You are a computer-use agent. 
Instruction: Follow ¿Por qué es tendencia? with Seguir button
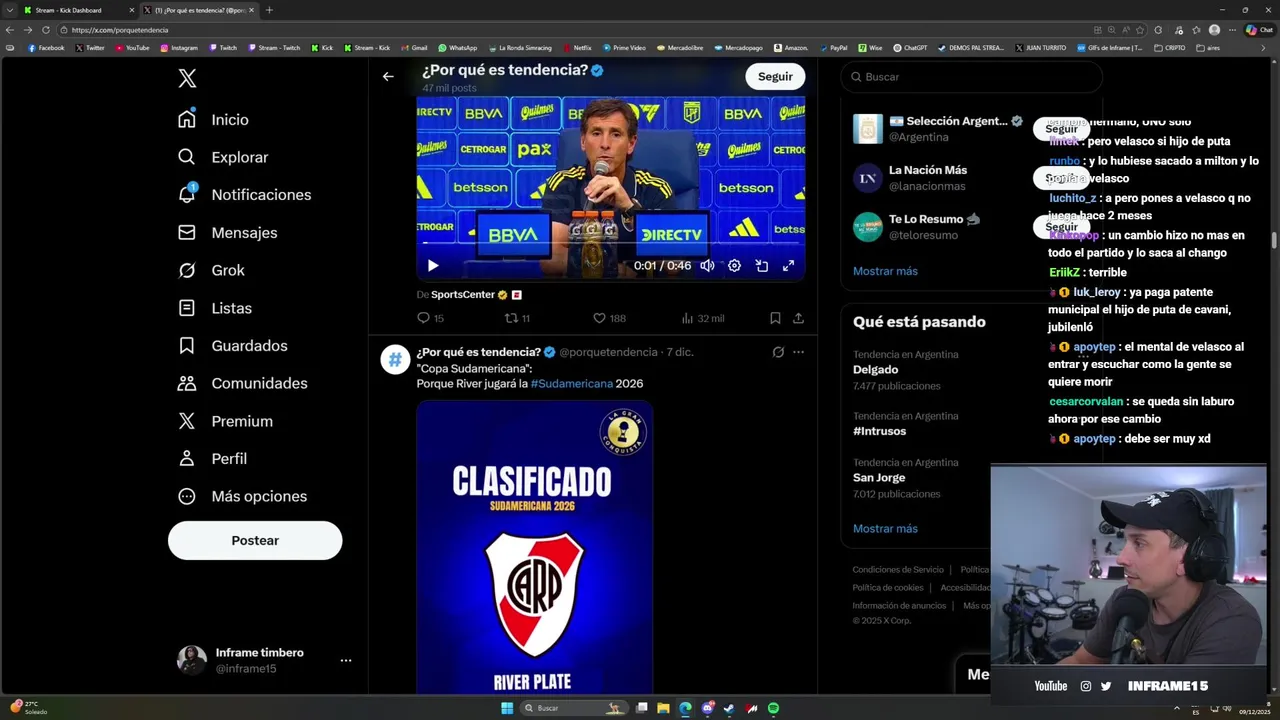click(774, 76)
